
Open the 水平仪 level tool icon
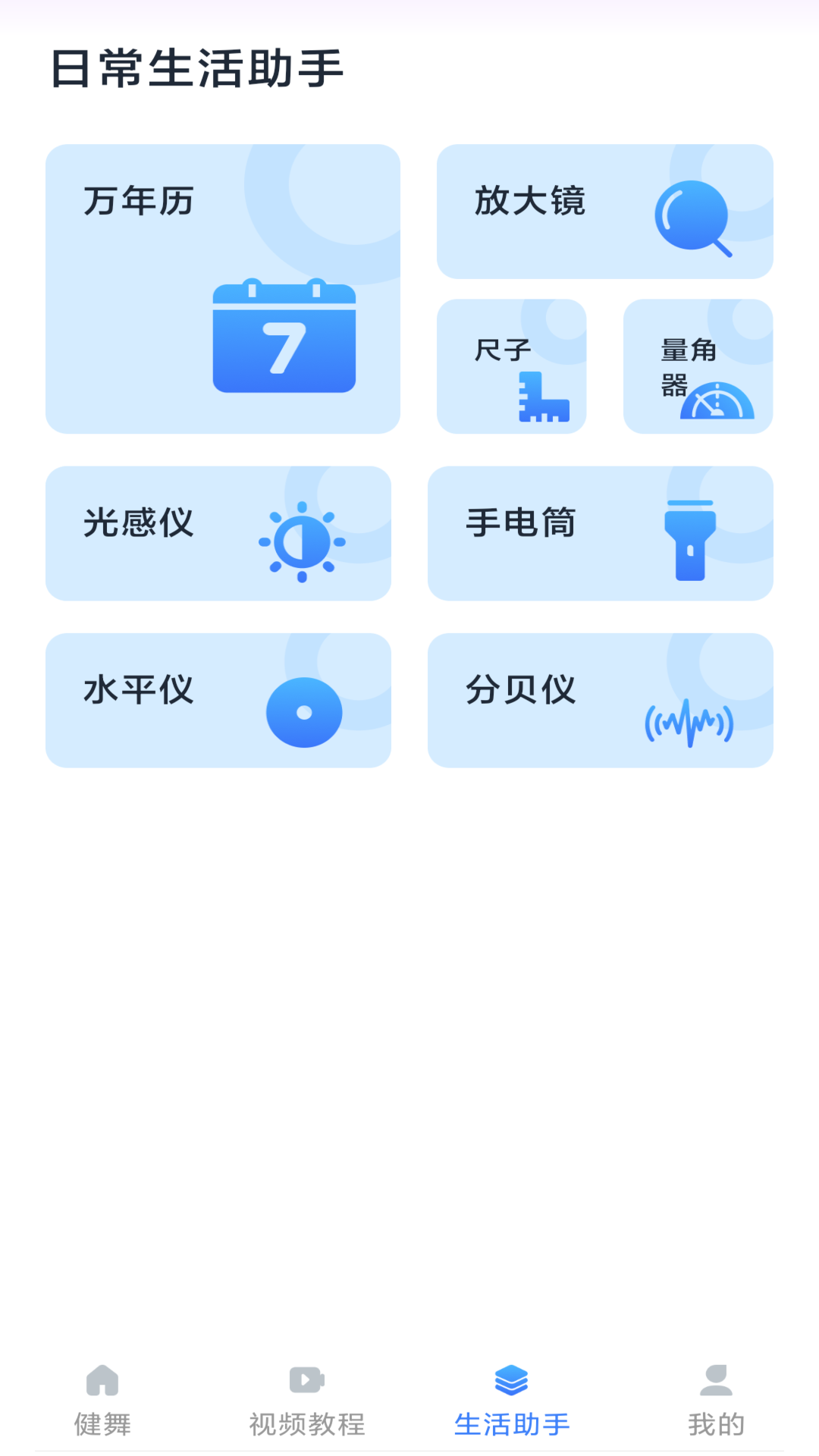pos(305,712)
